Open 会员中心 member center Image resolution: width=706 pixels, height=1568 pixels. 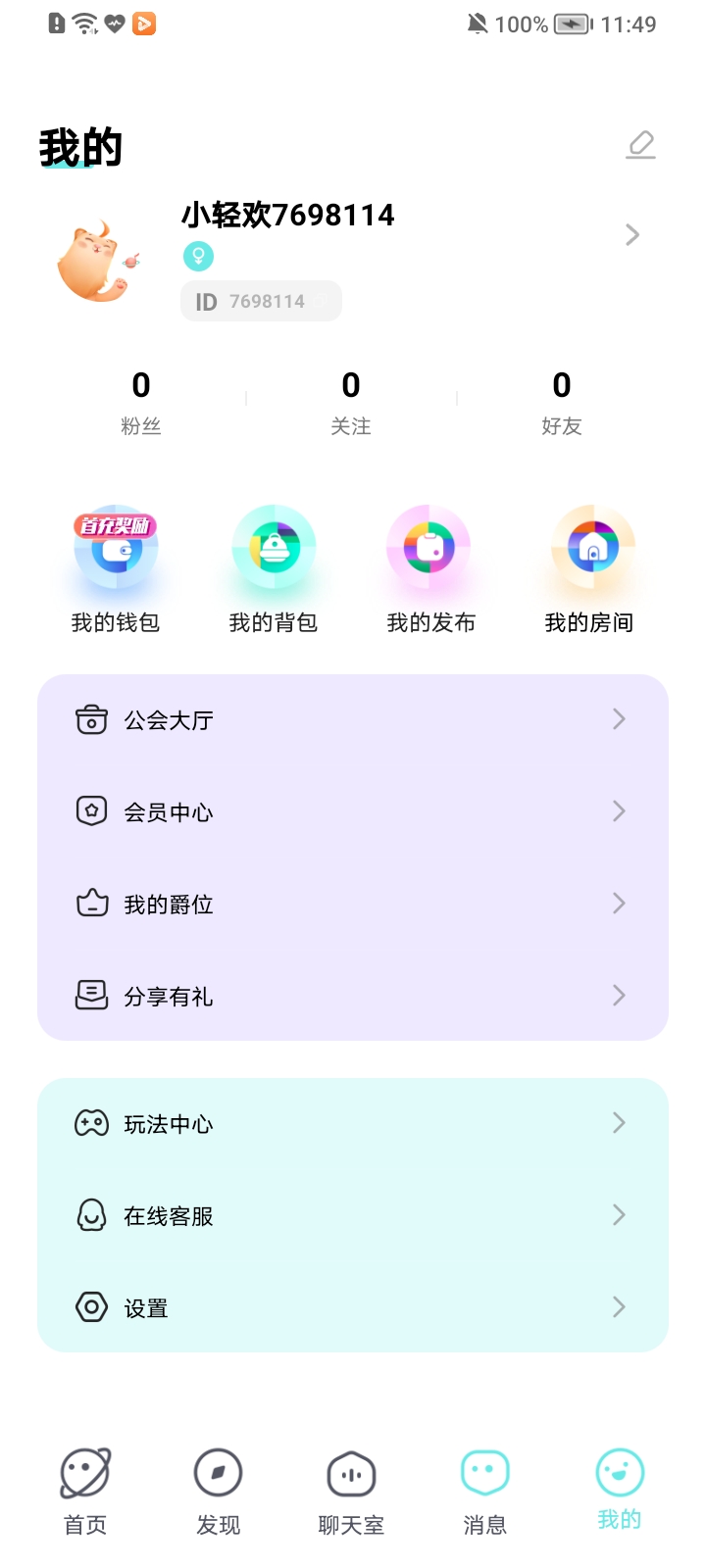tap(352, 811)
